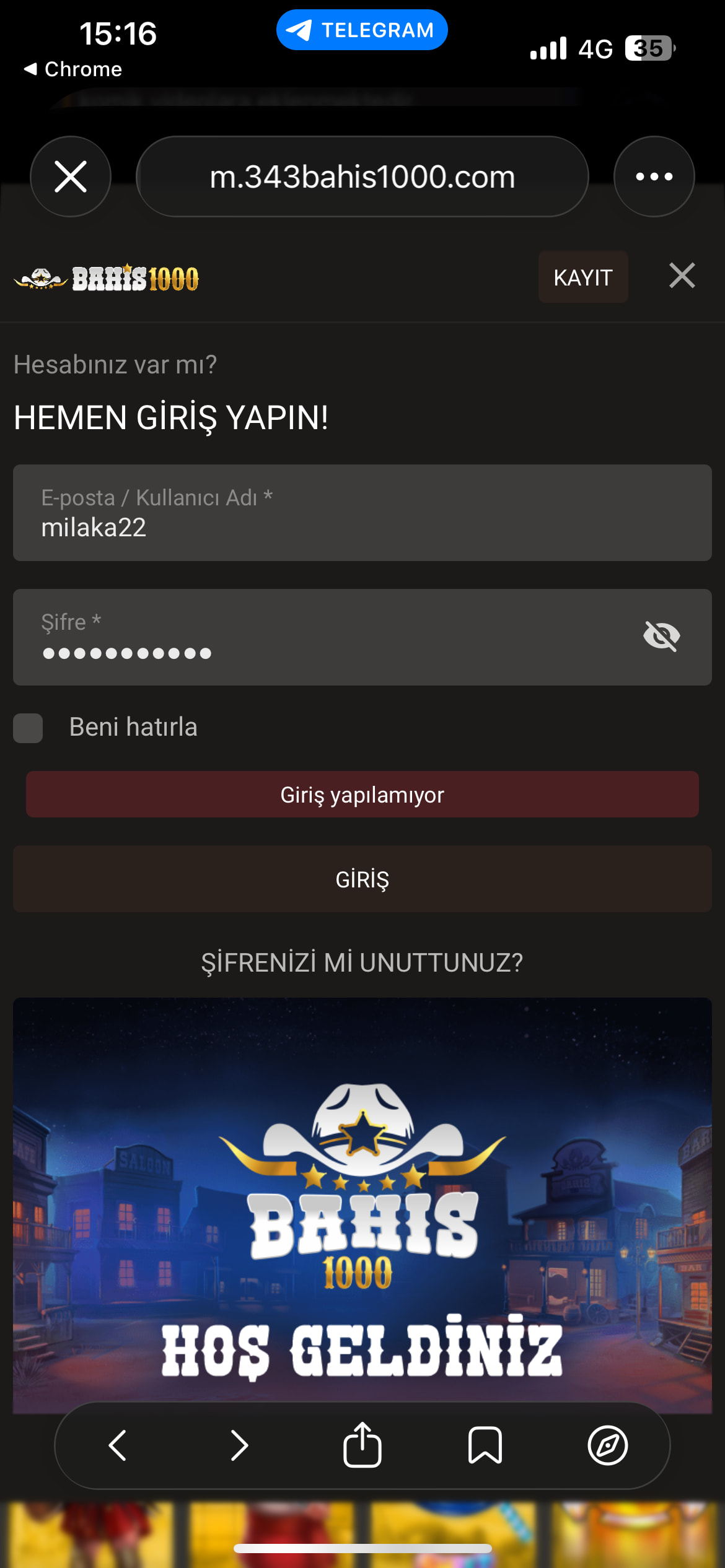This screenshot has height=1568, width=725.
Task: Dismiss the login panel
Action: (682, 276)
